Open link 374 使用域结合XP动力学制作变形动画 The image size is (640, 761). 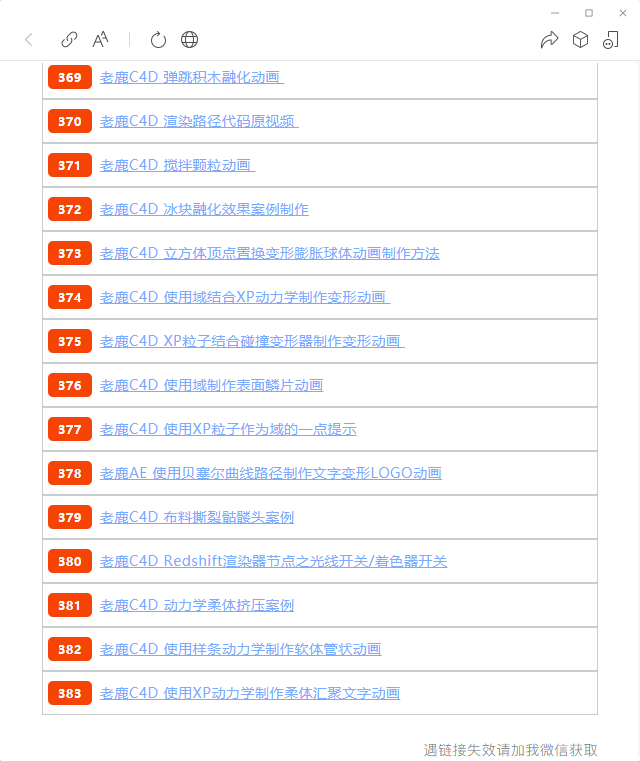point(244,297)
